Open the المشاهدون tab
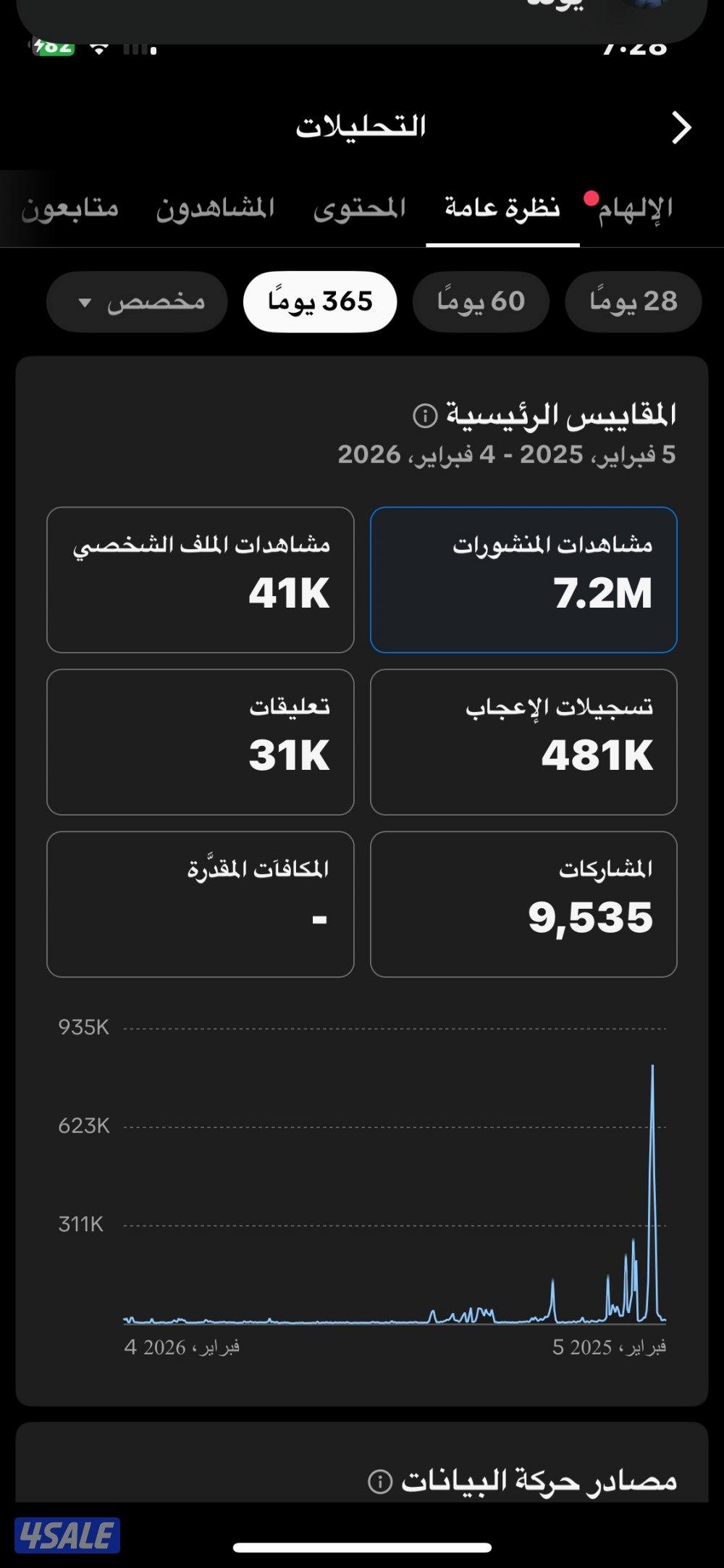 coord(215,208)
